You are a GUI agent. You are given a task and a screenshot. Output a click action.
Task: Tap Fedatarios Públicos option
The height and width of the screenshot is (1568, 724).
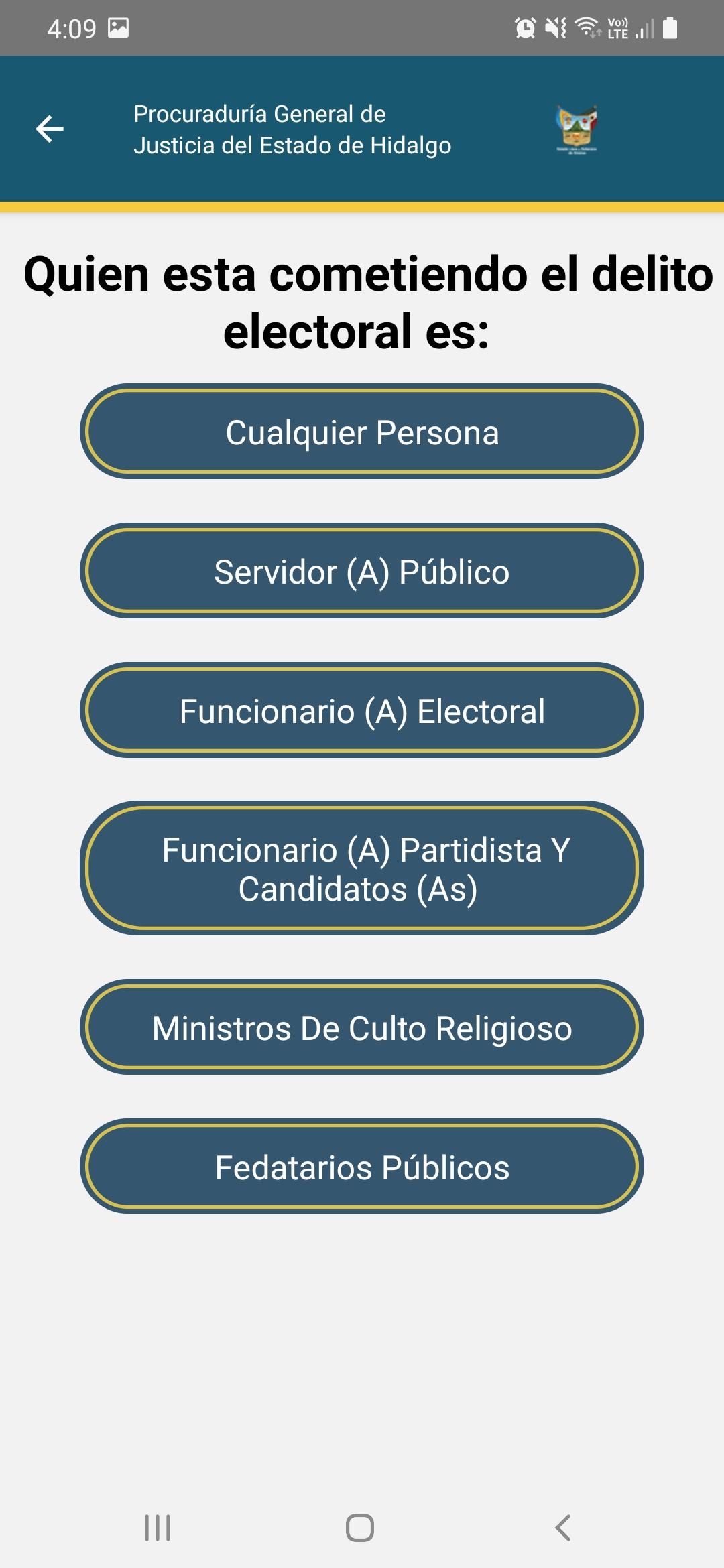[x=362, y=1167]
